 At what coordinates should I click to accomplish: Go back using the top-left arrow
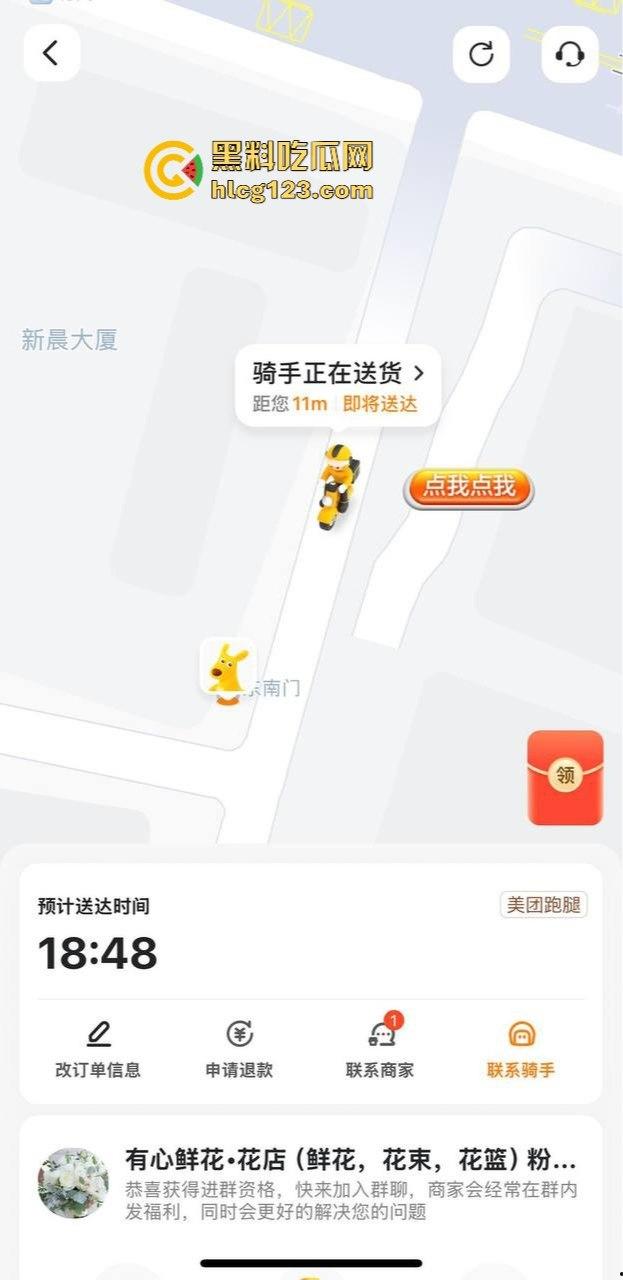(51, 53)
